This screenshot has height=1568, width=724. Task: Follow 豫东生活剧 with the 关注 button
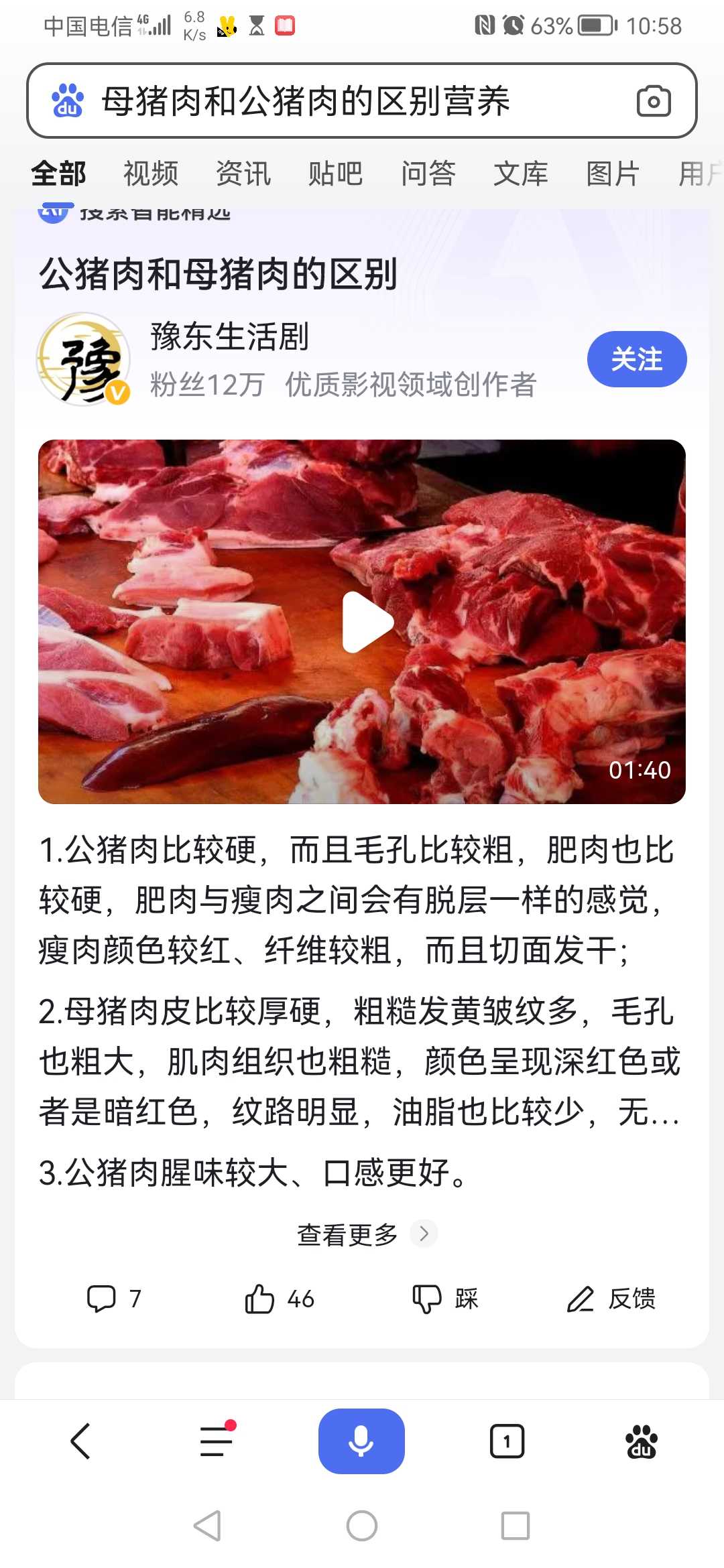point(637,359)
